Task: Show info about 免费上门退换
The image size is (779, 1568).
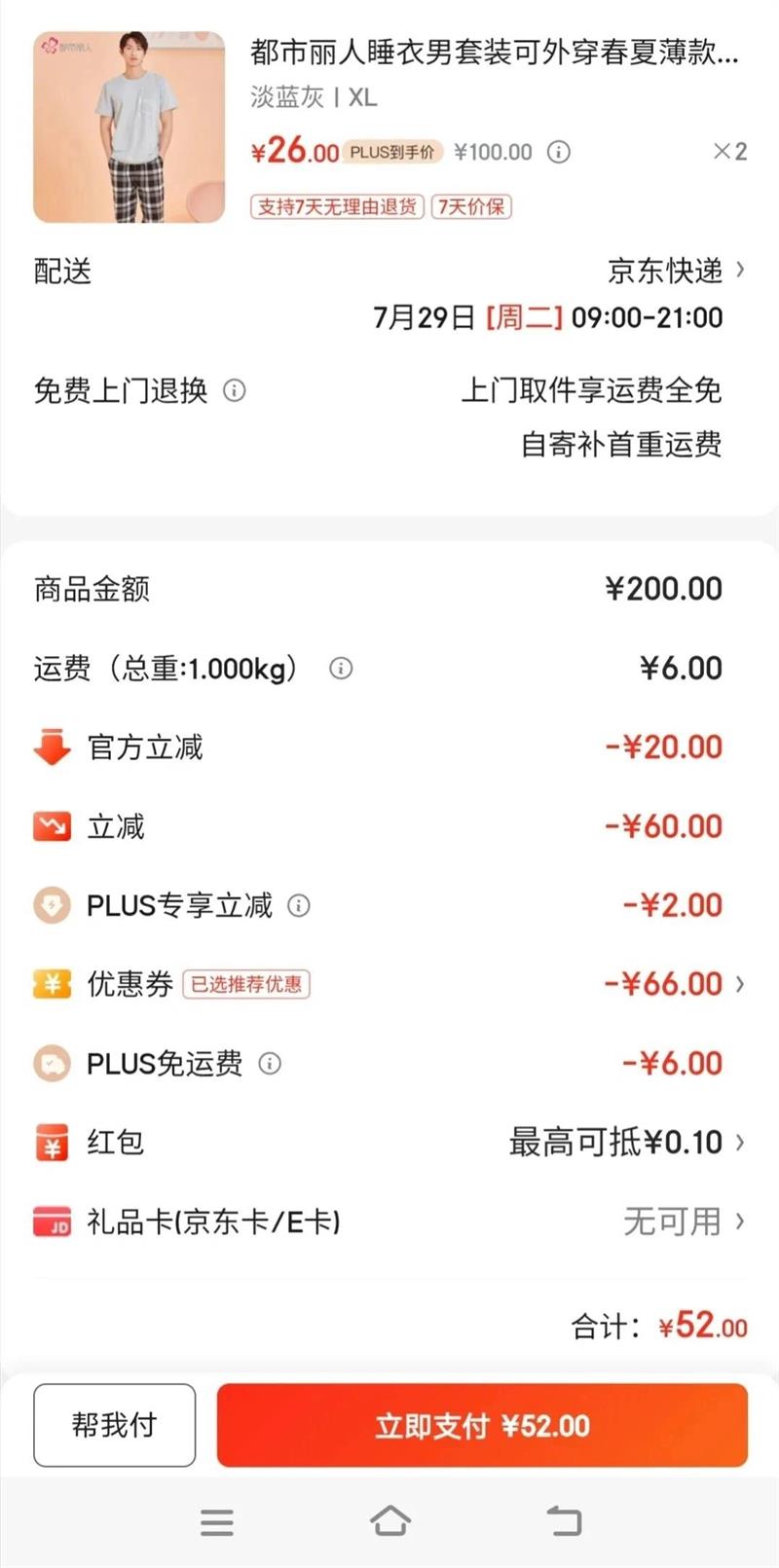Action: click(x=235, y=390)
